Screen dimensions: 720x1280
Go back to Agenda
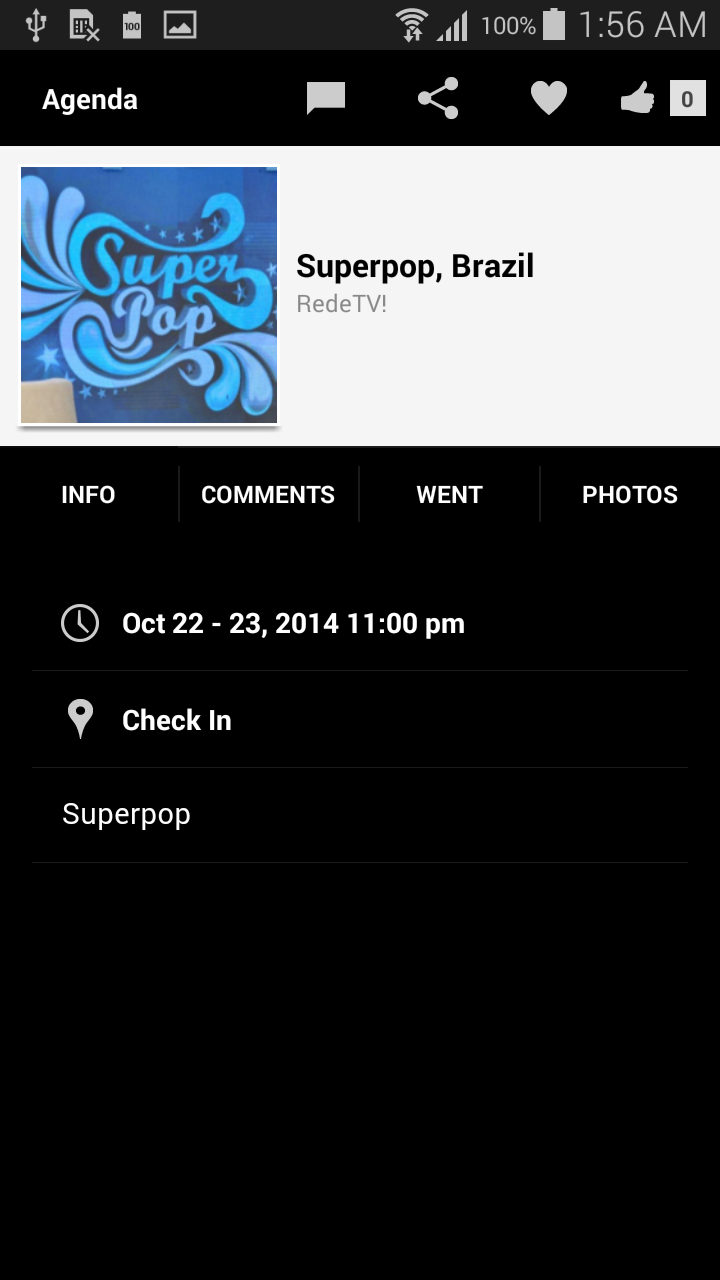click(90, 100)
